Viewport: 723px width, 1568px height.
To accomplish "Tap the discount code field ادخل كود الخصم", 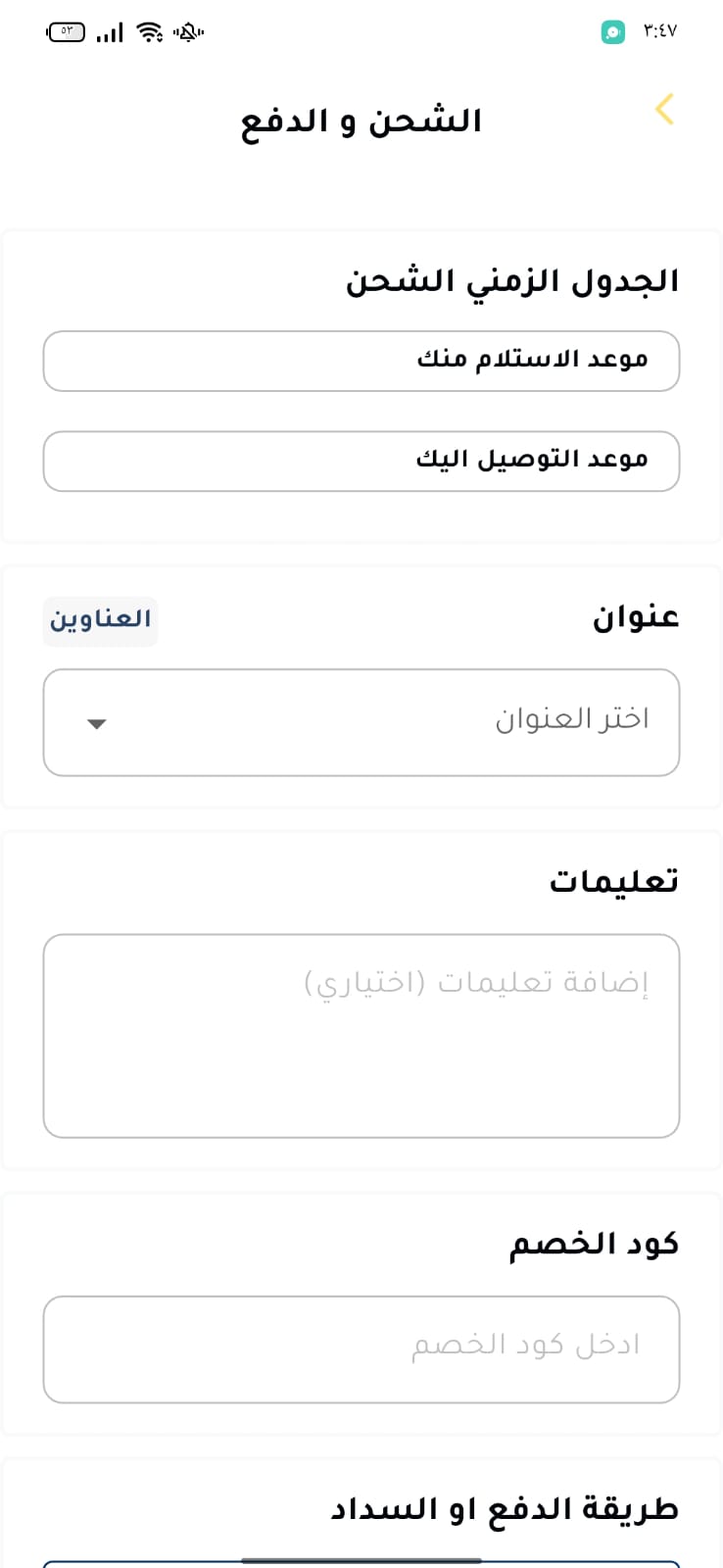I will (x=361, y=1349).
